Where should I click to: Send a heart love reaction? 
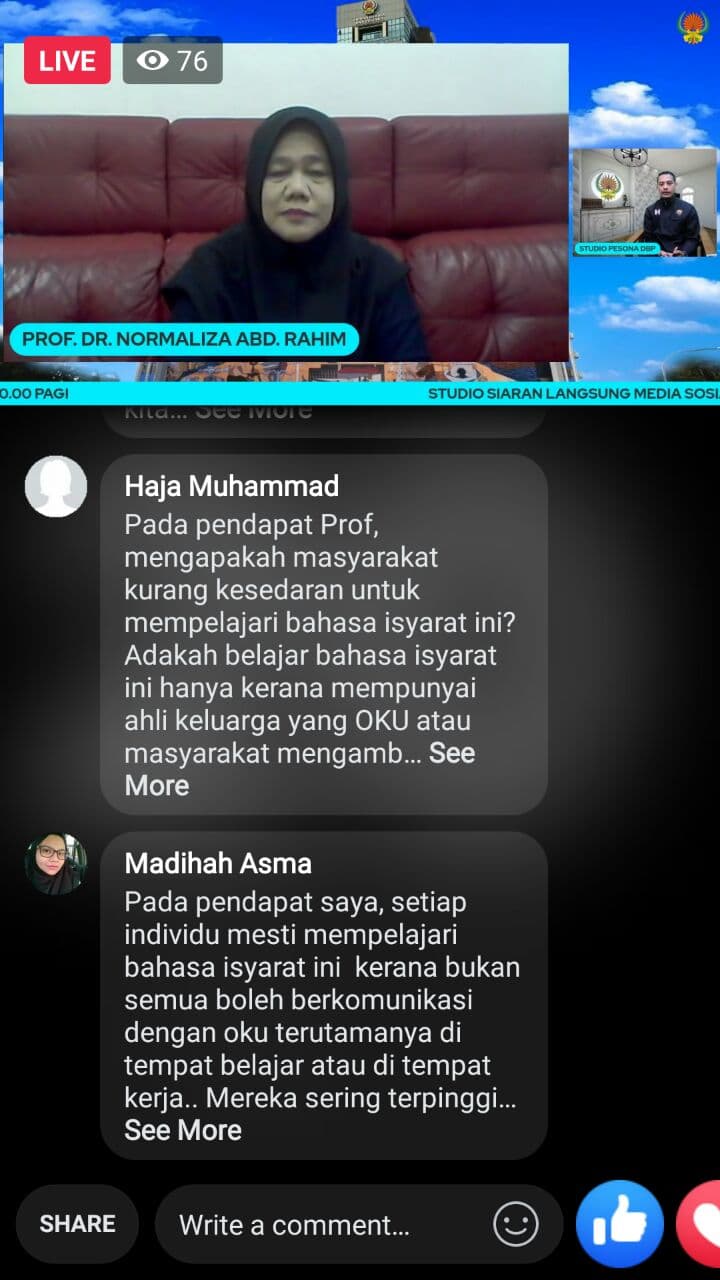700,1224
